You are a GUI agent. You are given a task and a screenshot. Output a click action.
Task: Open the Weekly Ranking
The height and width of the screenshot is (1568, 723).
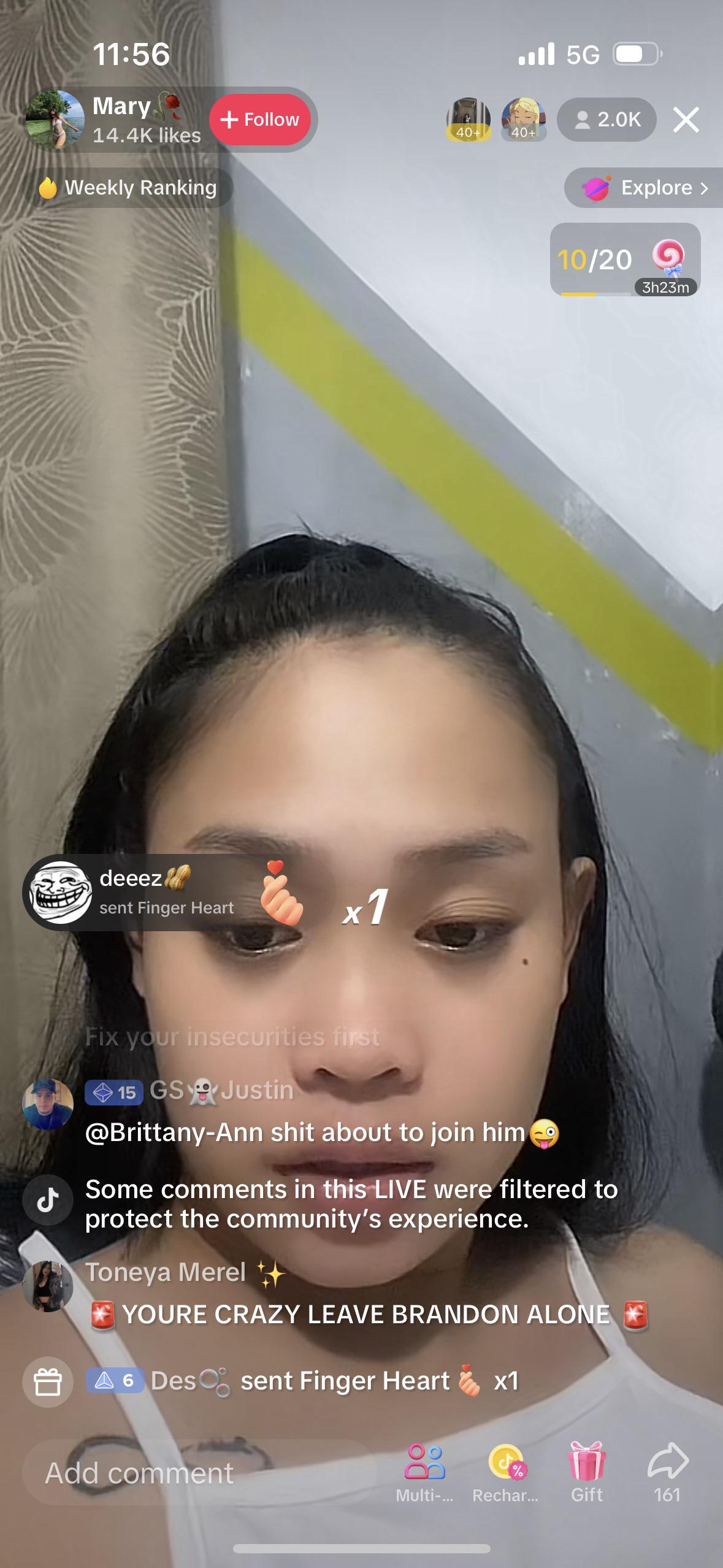pyautogui.click(x=129, y=188)
